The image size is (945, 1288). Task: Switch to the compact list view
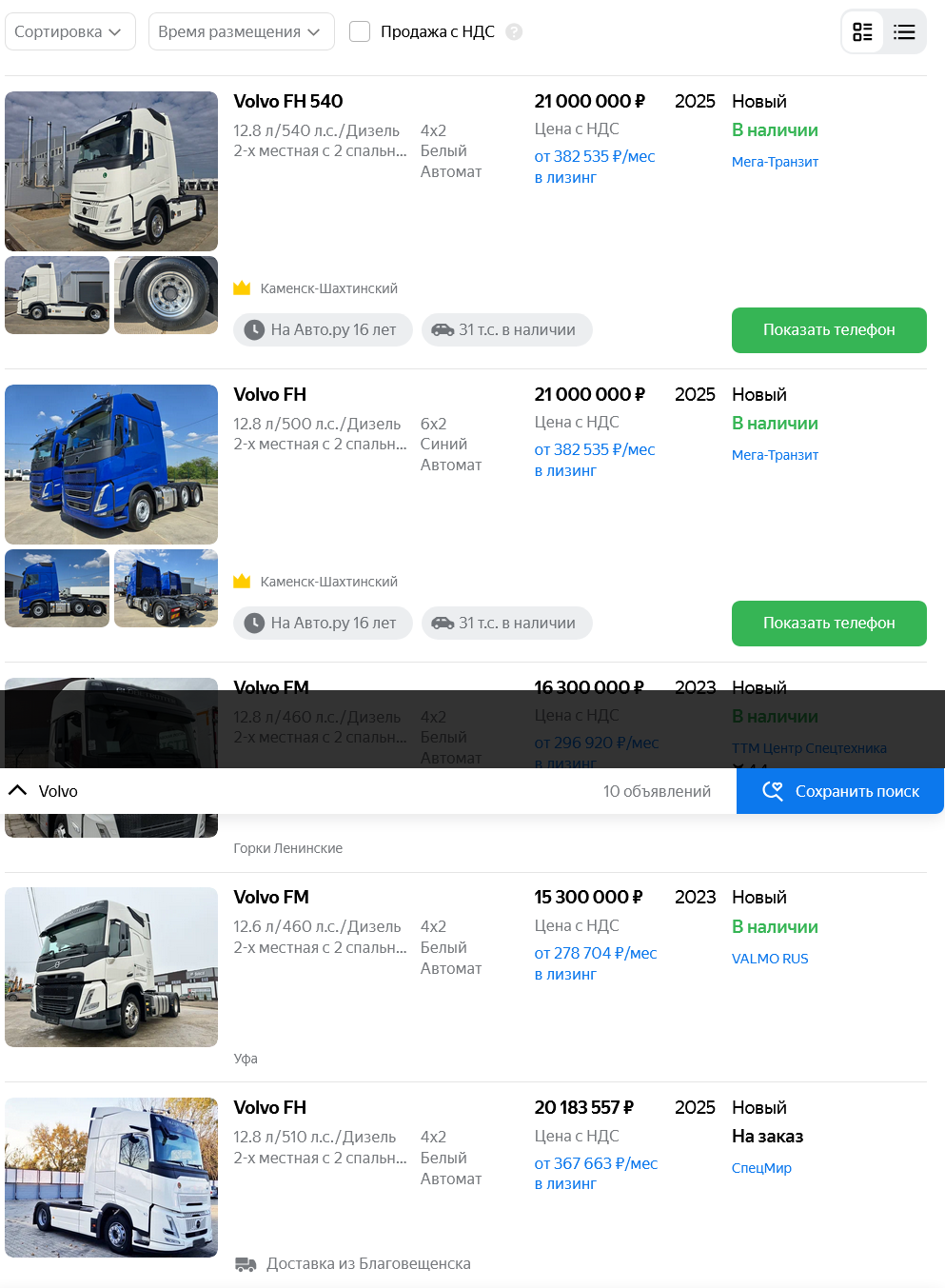point(904,31)
